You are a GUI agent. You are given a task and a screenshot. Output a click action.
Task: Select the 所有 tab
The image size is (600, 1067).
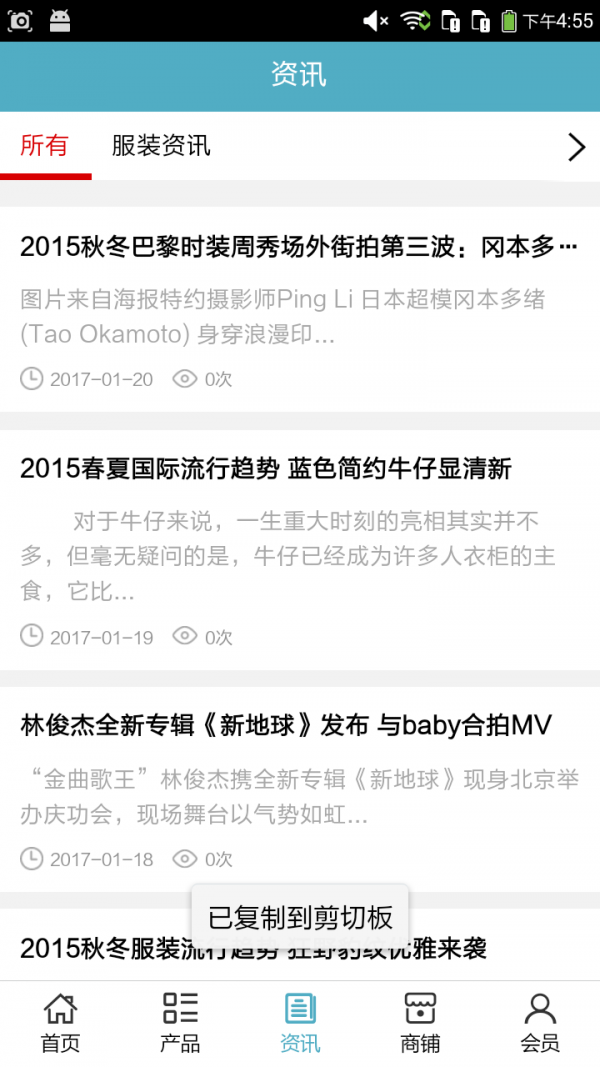[x=45, y=146]
